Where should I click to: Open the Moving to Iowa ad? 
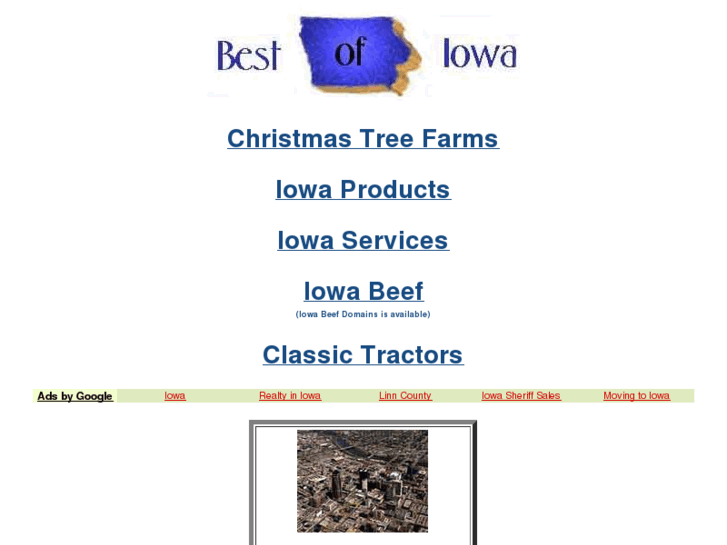636,396
